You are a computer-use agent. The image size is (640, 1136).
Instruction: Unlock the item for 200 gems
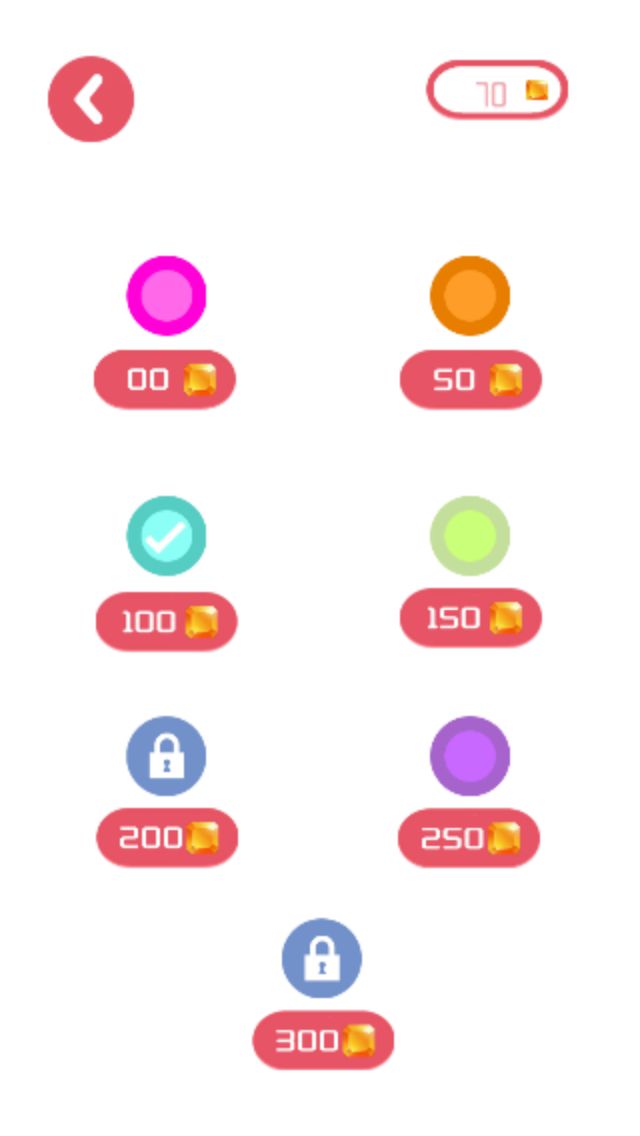coord(167,838)
